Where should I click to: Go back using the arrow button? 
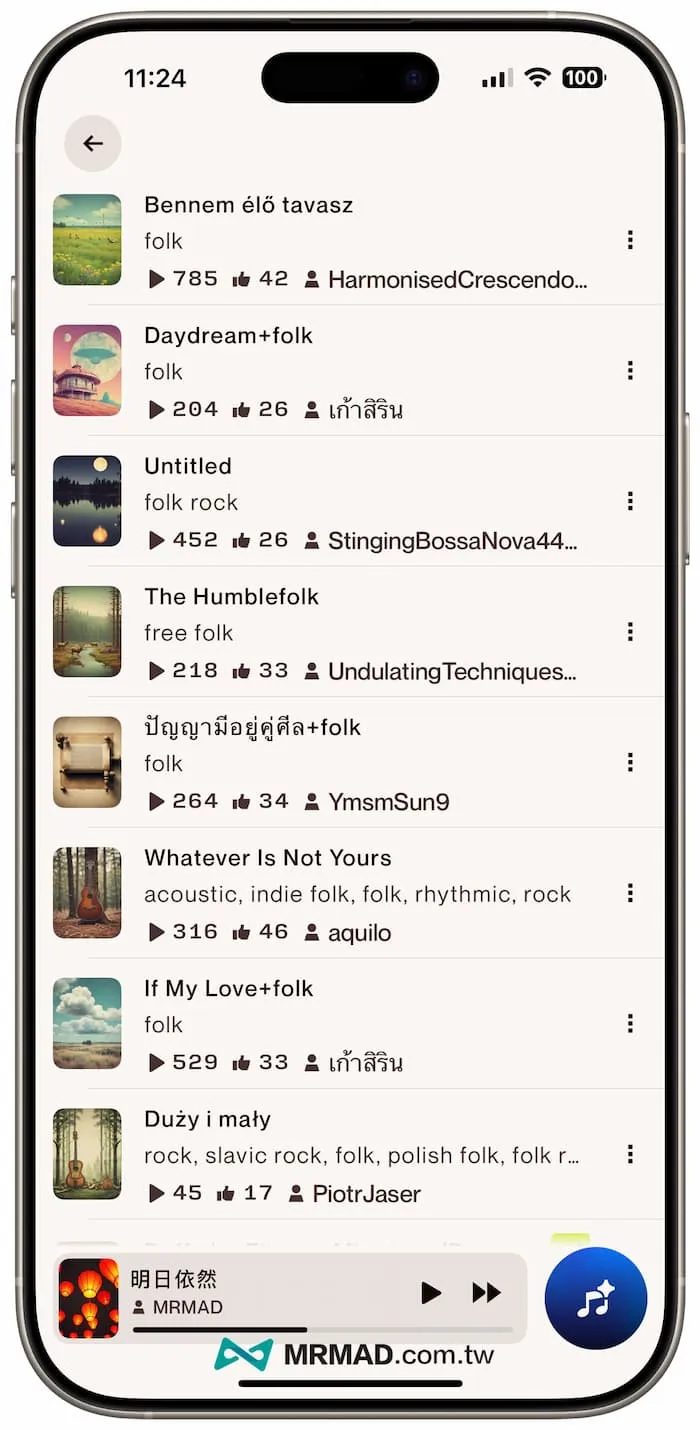[x=93, y=144]
